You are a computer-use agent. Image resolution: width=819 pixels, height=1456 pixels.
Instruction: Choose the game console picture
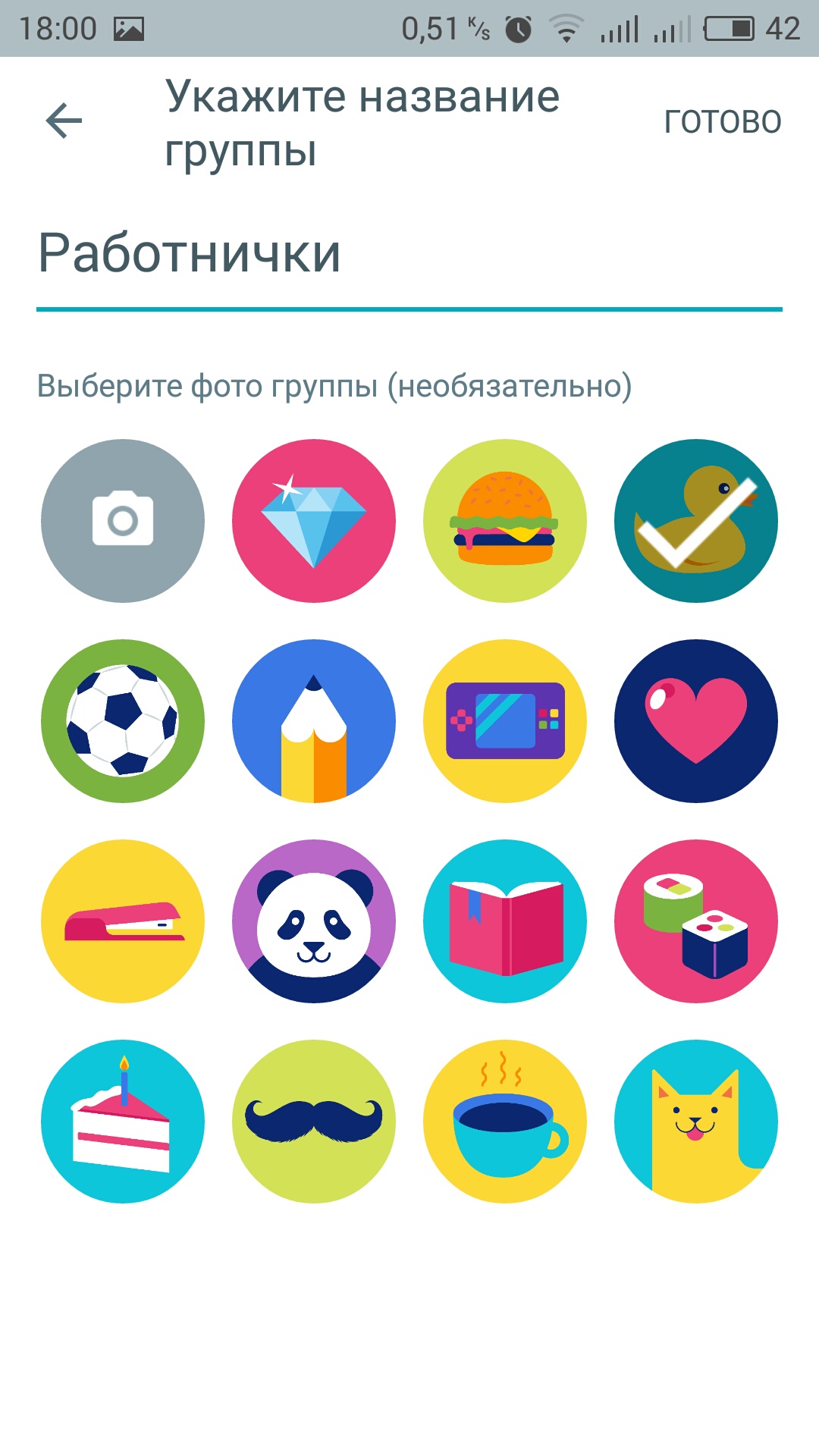coord(505,721)
